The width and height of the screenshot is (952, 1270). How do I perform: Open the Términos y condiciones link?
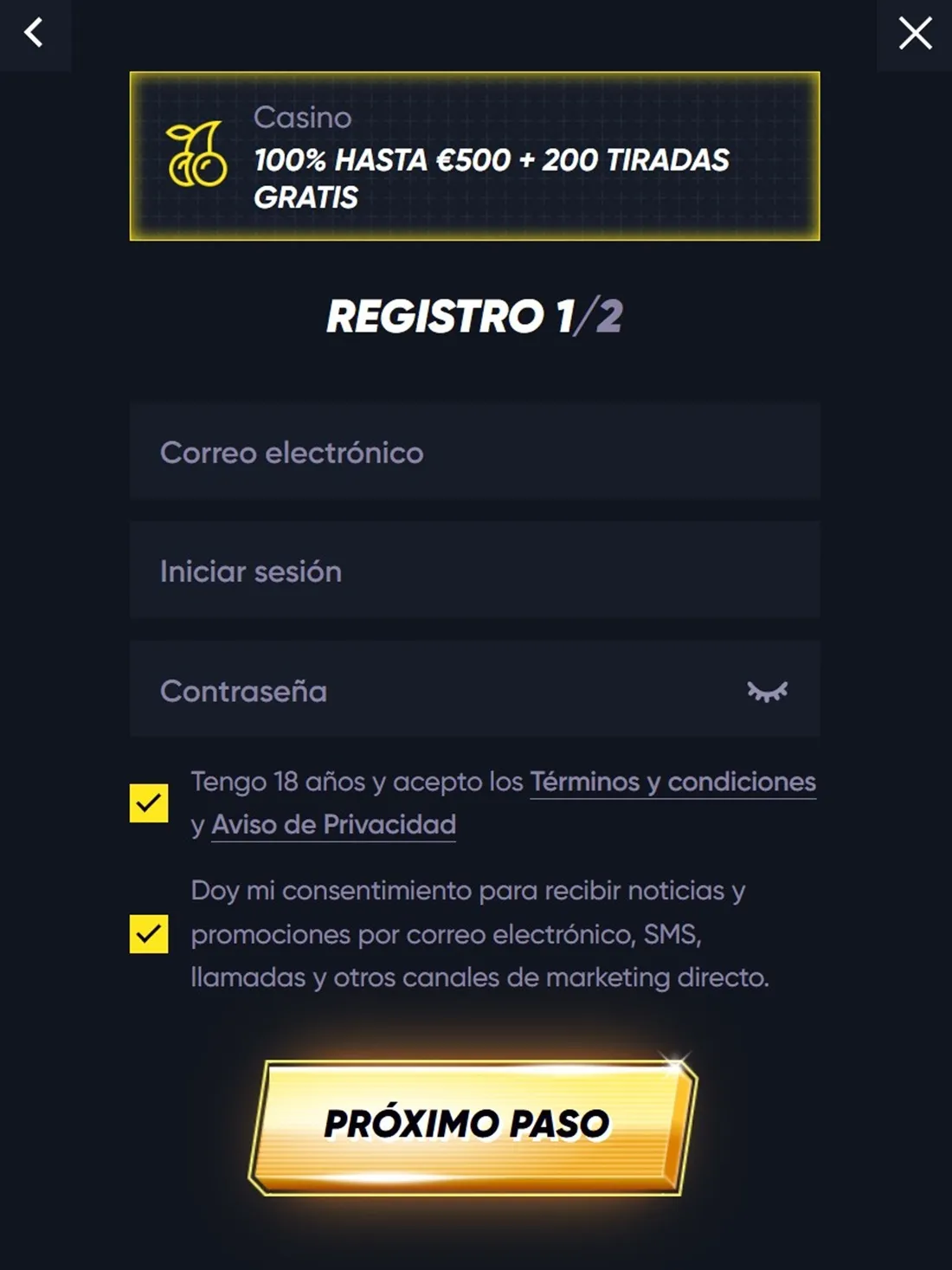point(673,781)
